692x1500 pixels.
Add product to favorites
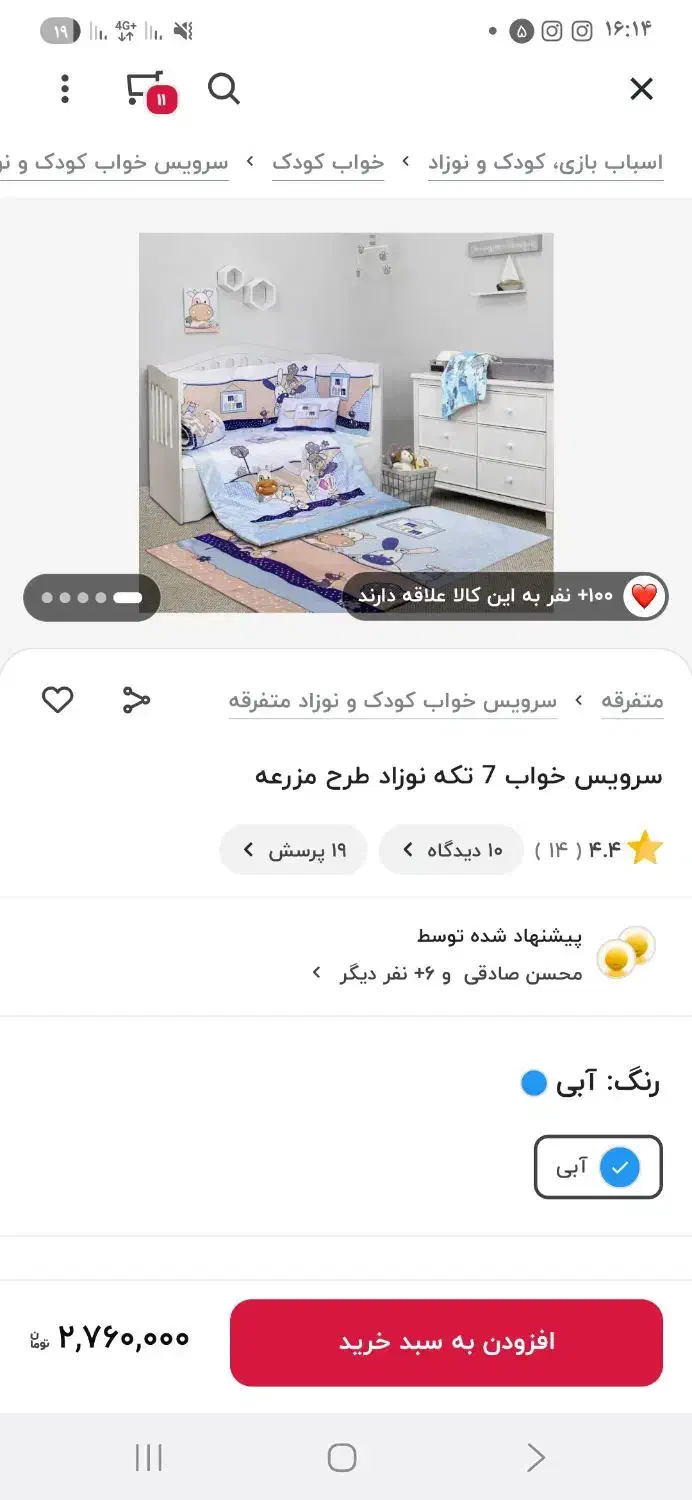pyautogui.click(x=58, y=700)
